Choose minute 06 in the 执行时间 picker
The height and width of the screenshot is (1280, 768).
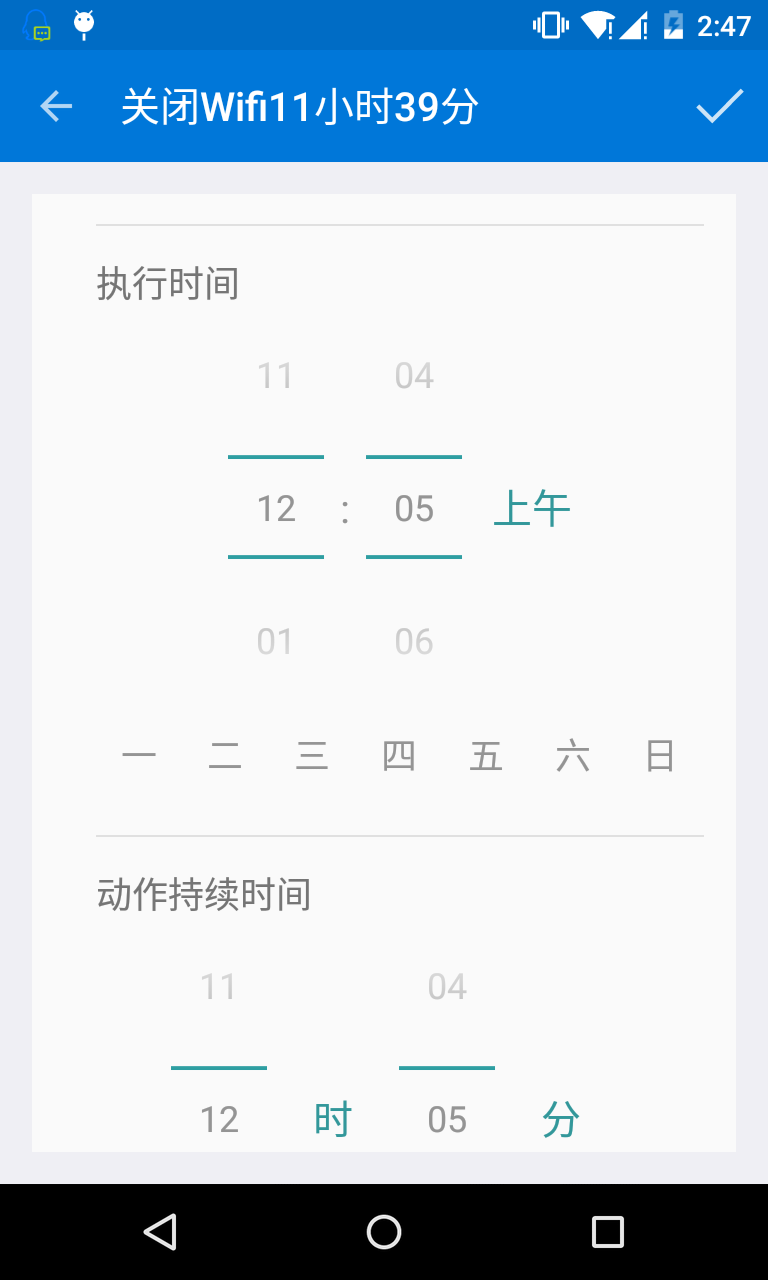coord(414,641)
